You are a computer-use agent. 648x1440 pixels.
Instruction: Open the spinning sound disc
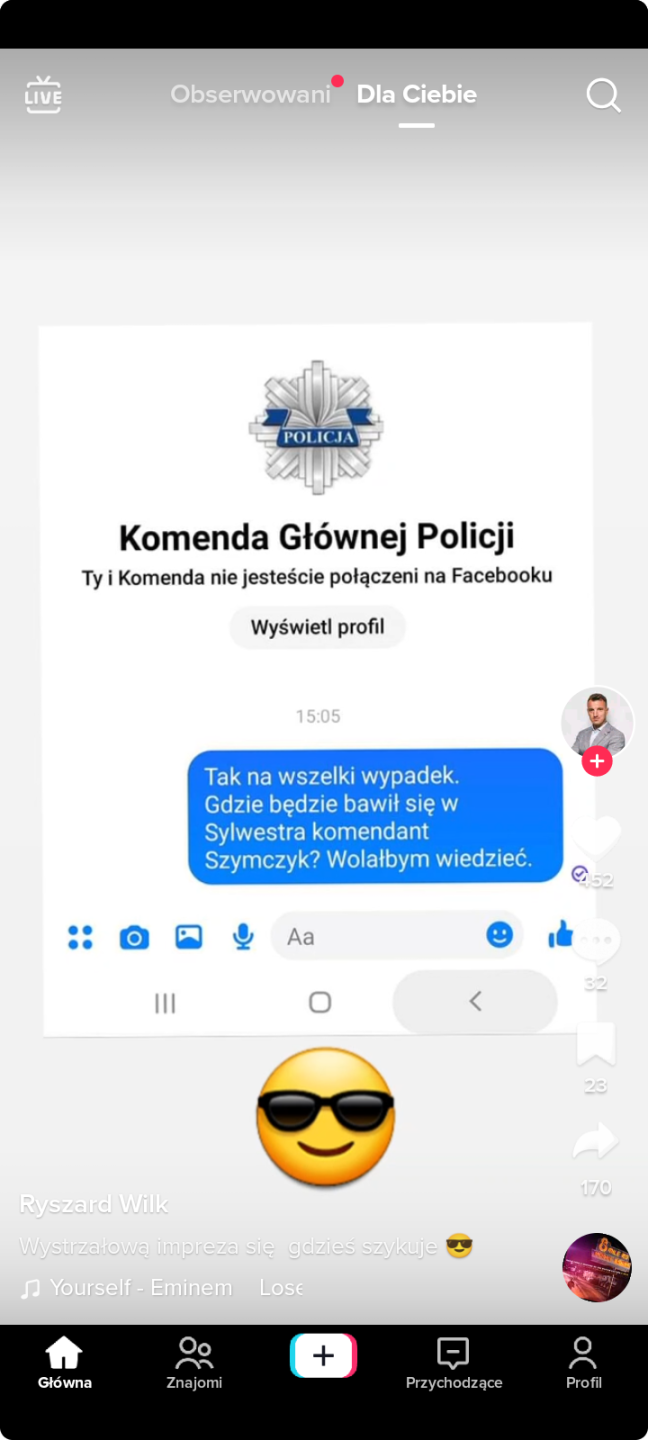pyautogui.click(x=597, y=1267)
